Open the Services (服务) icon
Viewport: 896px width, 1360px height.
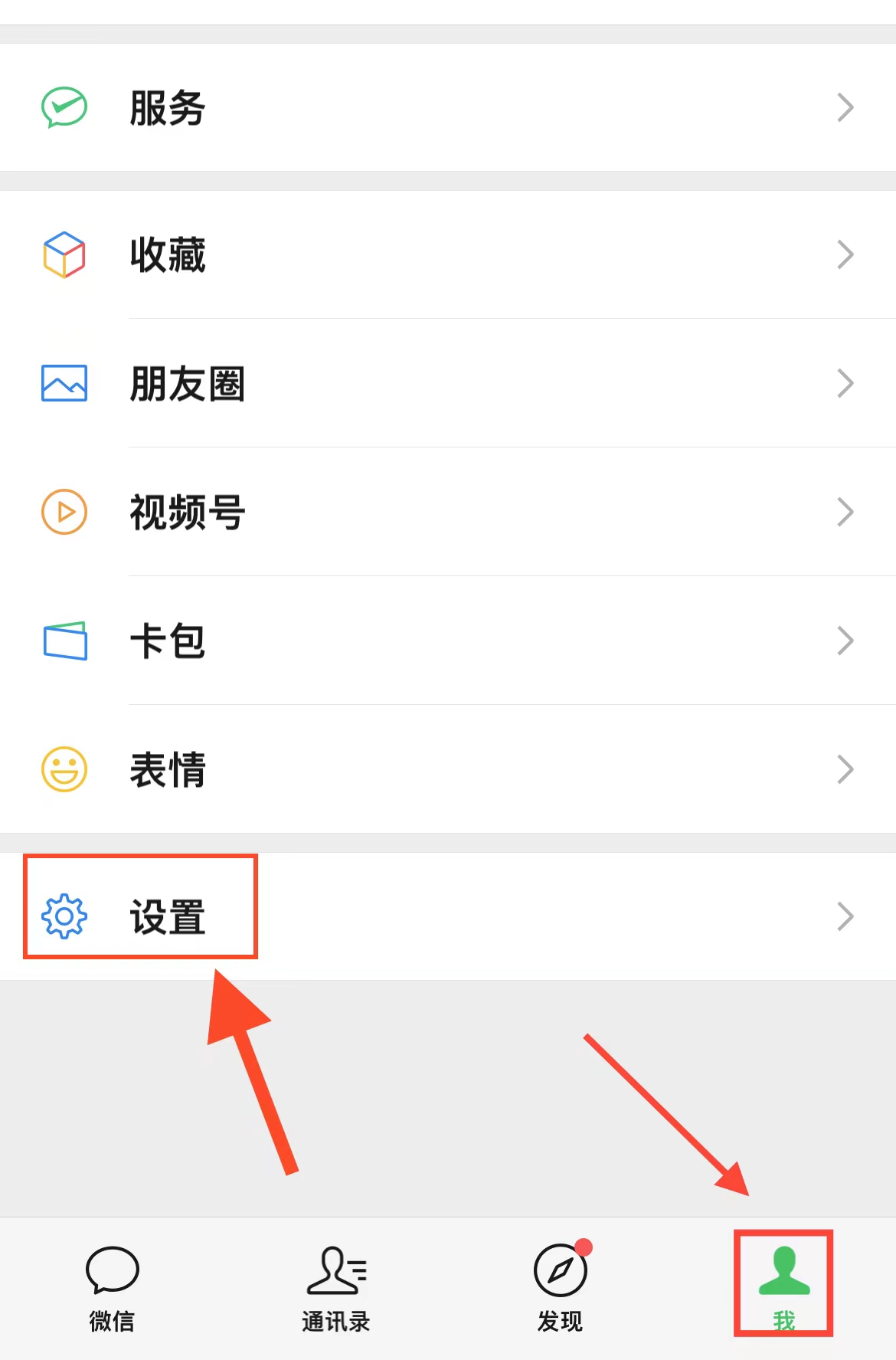point(64,107)
